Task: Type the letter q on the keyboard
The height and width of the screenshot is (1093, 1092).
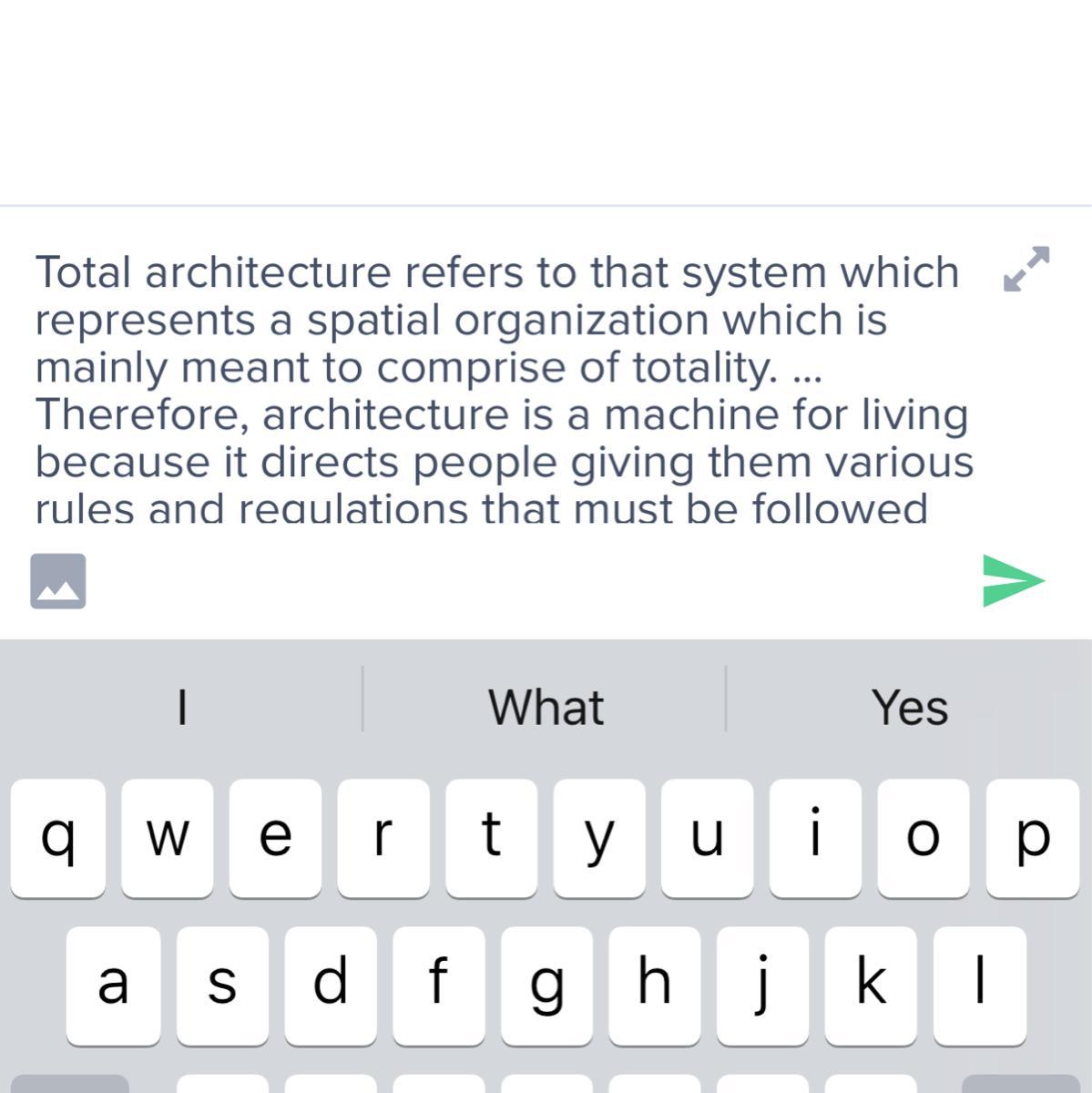Action: pos(57,837)
